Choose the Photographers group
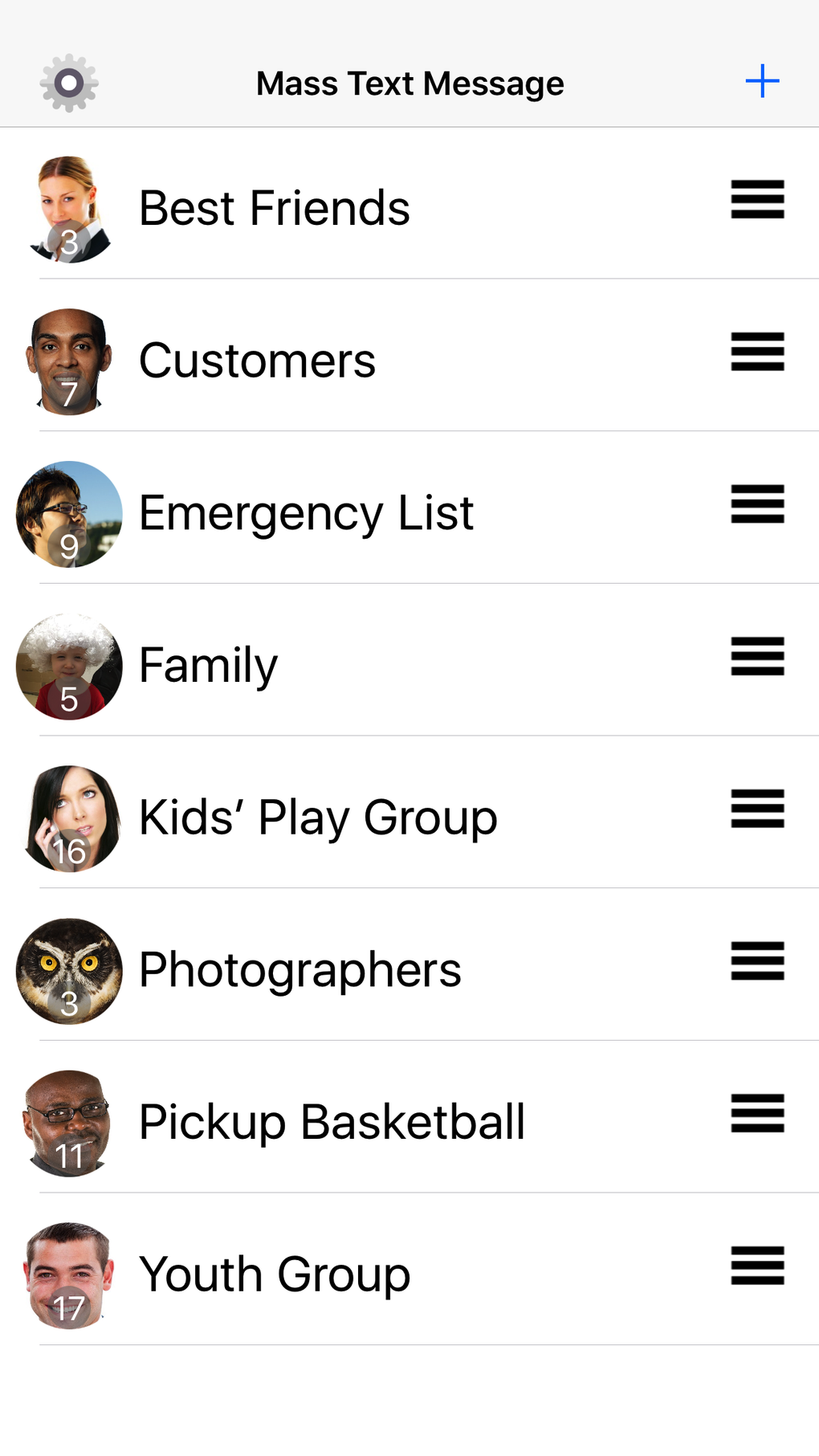819x1456 pixels. click(299, 970)
